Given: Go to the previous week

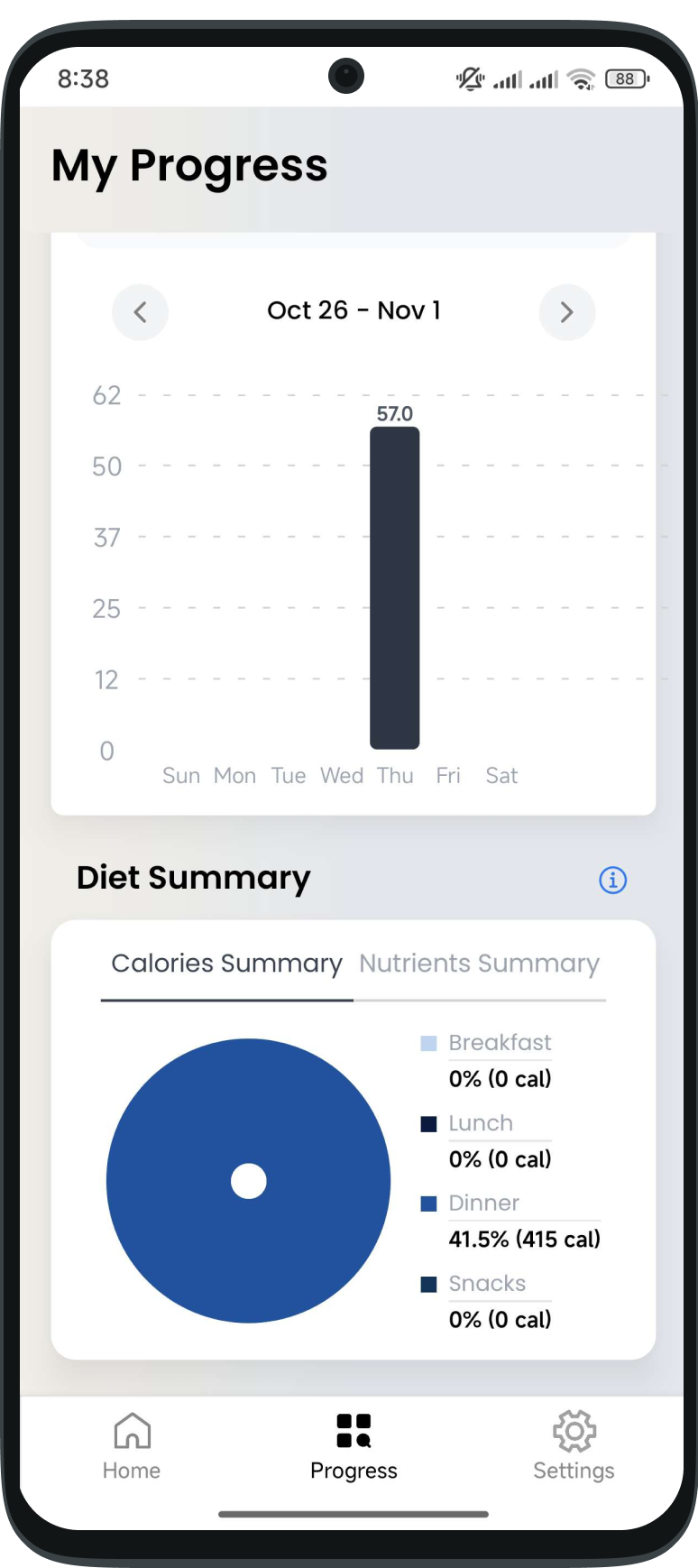Looking at the screenshot, I should [x=140, y=312].
